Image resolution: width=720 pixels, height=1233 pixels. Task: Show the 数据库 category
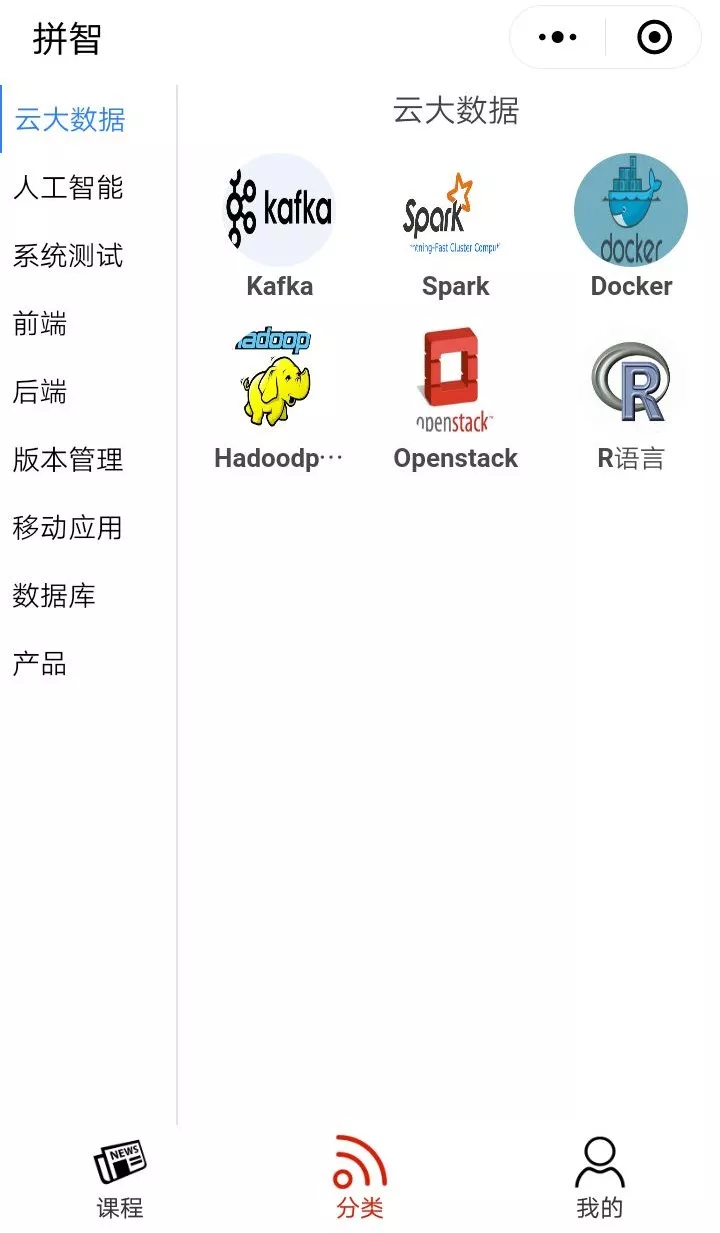pyautogui.click(x=54, y=595)
